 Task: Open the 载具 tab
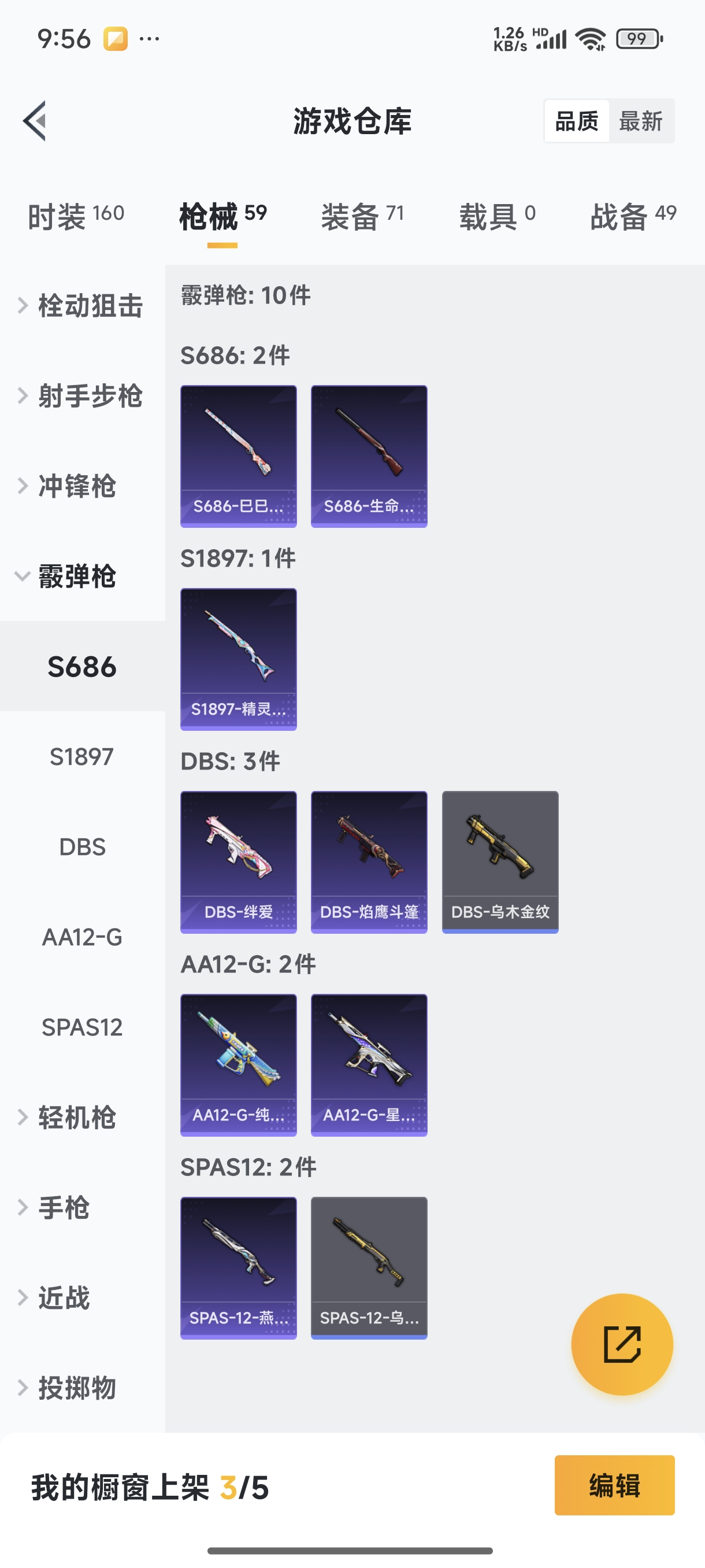coord(497,216)
